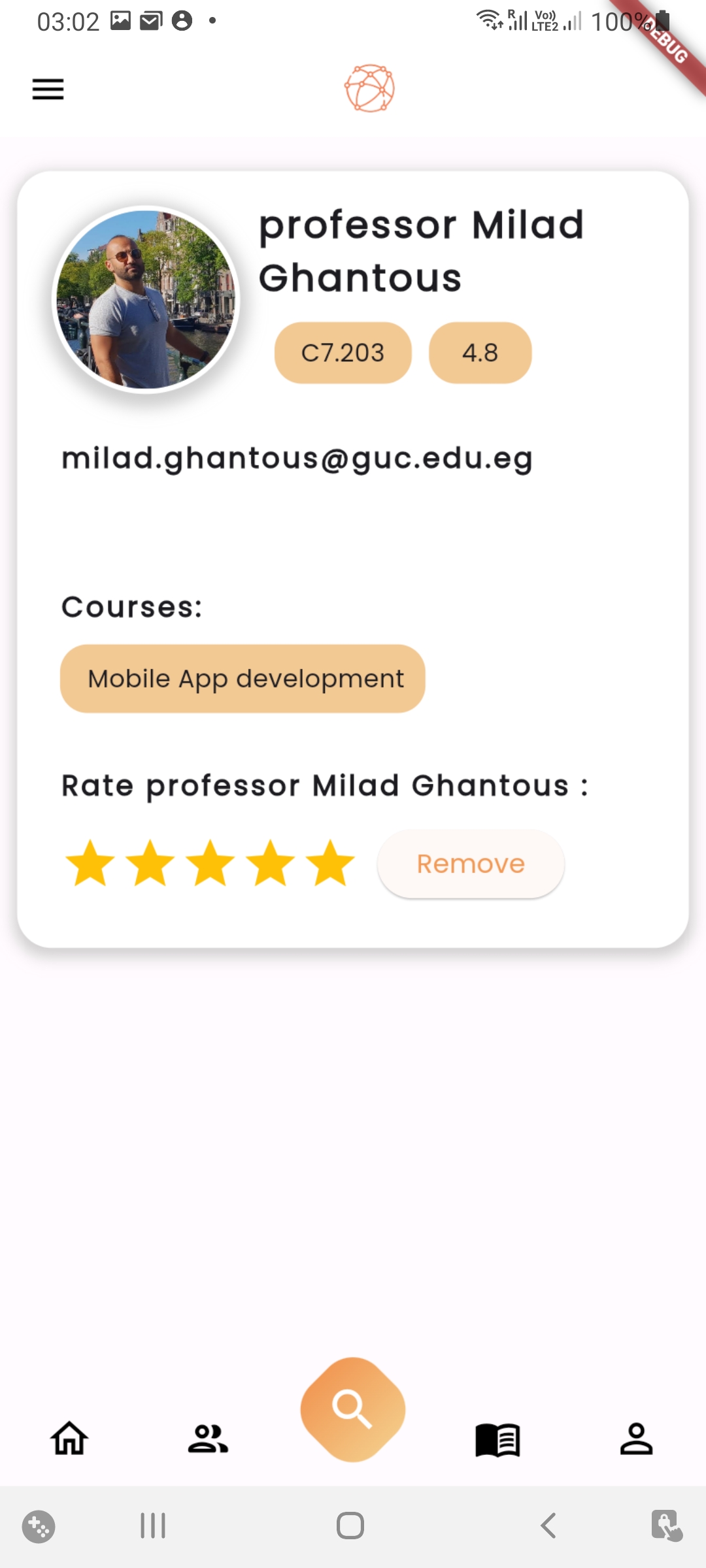Switch to the people tab

pos(208,1439)
